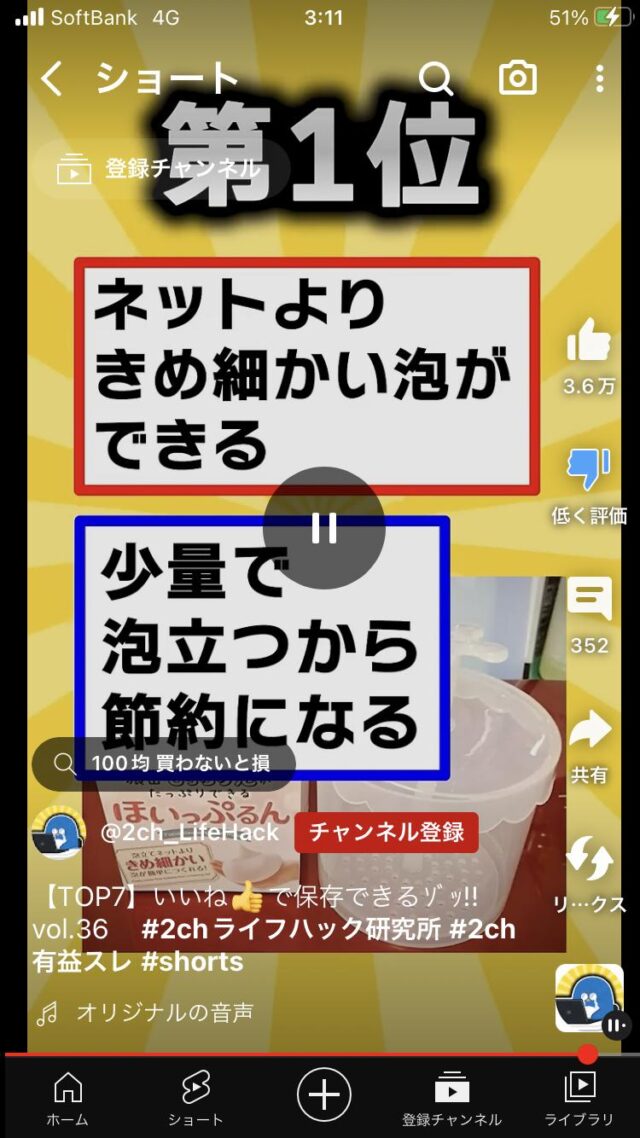The width and height of the screenshot is (640, 1138).
Task: Switch to the ライブラリ tab
Action: coord(579,1097)
